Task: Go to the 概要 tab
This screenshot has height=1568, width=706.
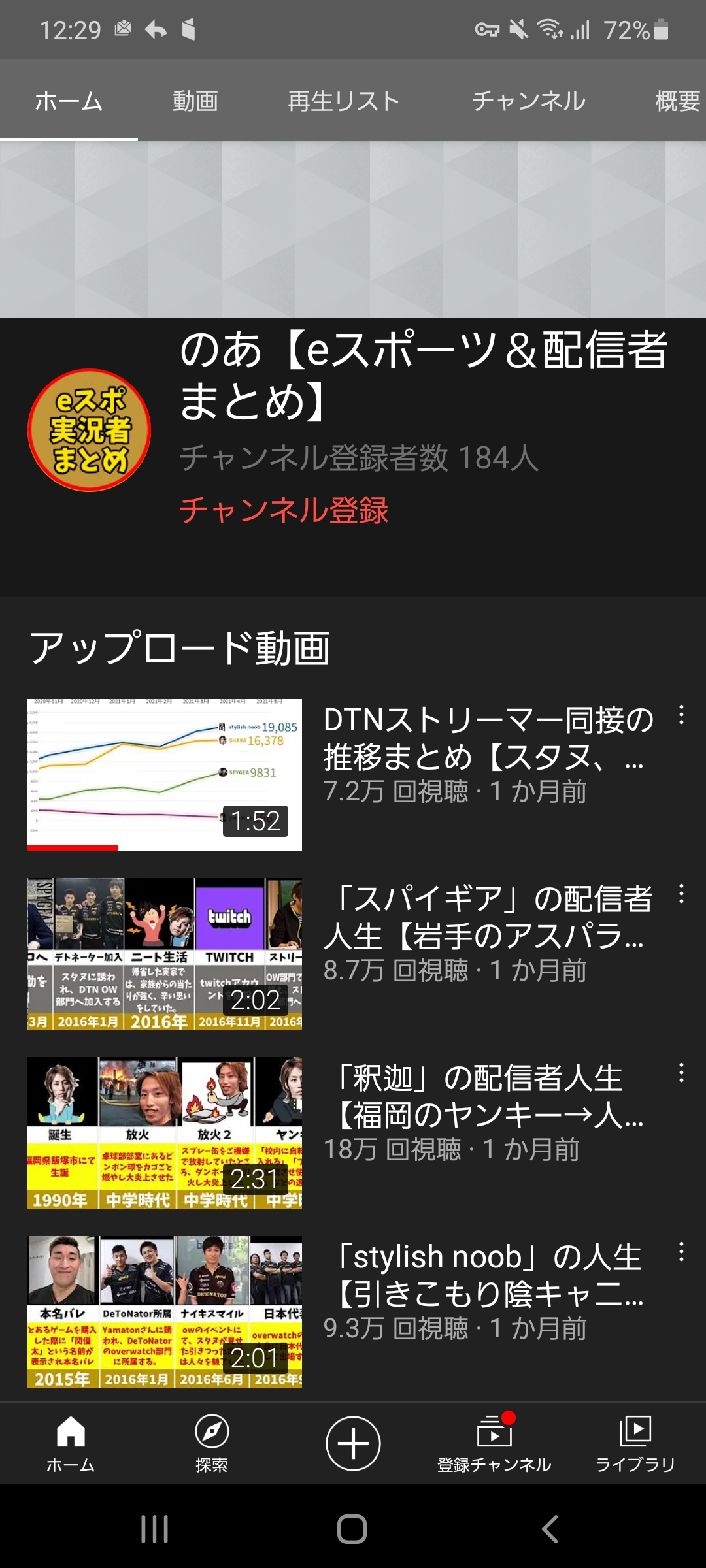Action: (x=678, y=101)
